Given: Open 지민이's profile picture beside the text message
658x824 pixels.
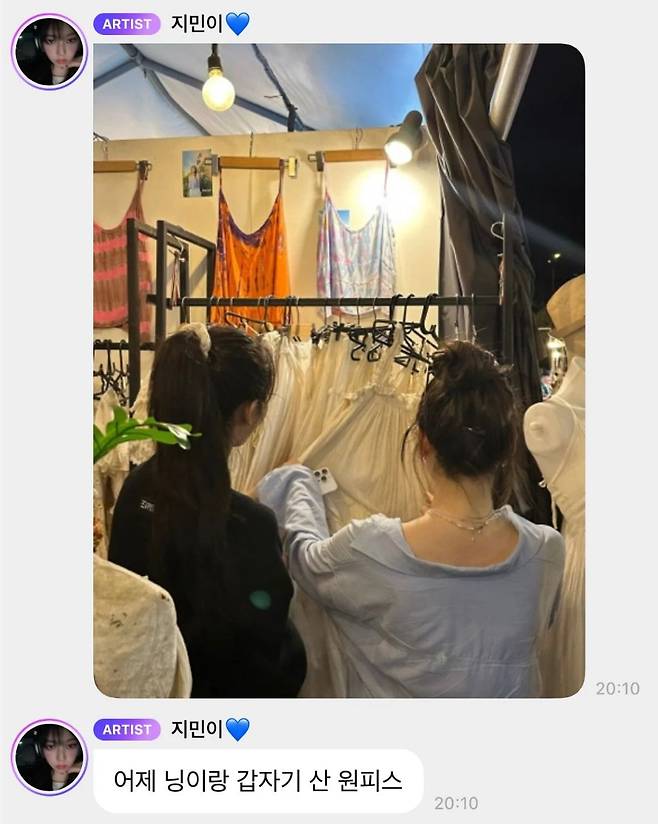Looking at the screenshot, I should (x=49, y=756).
